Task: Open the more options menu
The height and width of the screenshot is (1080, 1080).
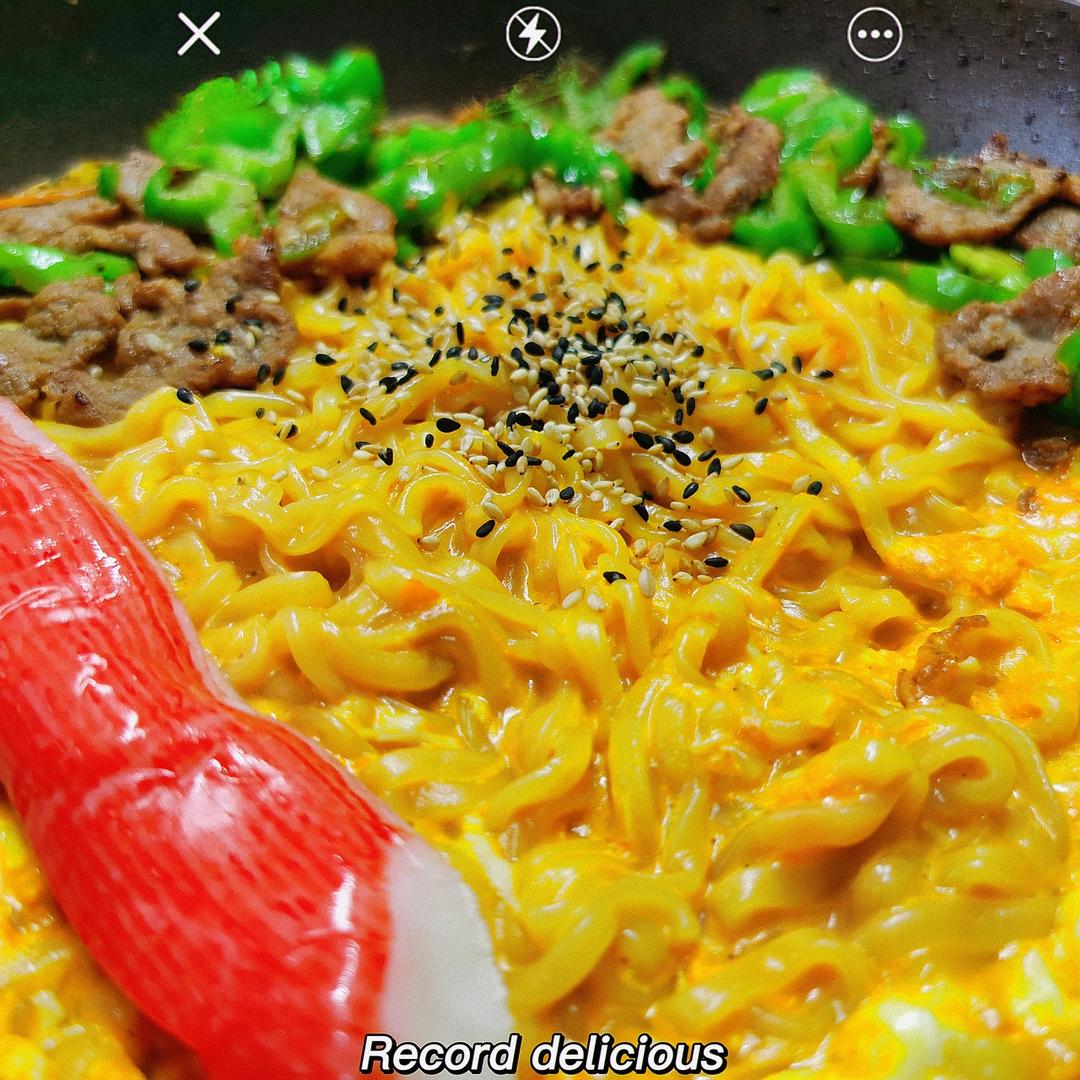Action: click(x=875, y=35)
